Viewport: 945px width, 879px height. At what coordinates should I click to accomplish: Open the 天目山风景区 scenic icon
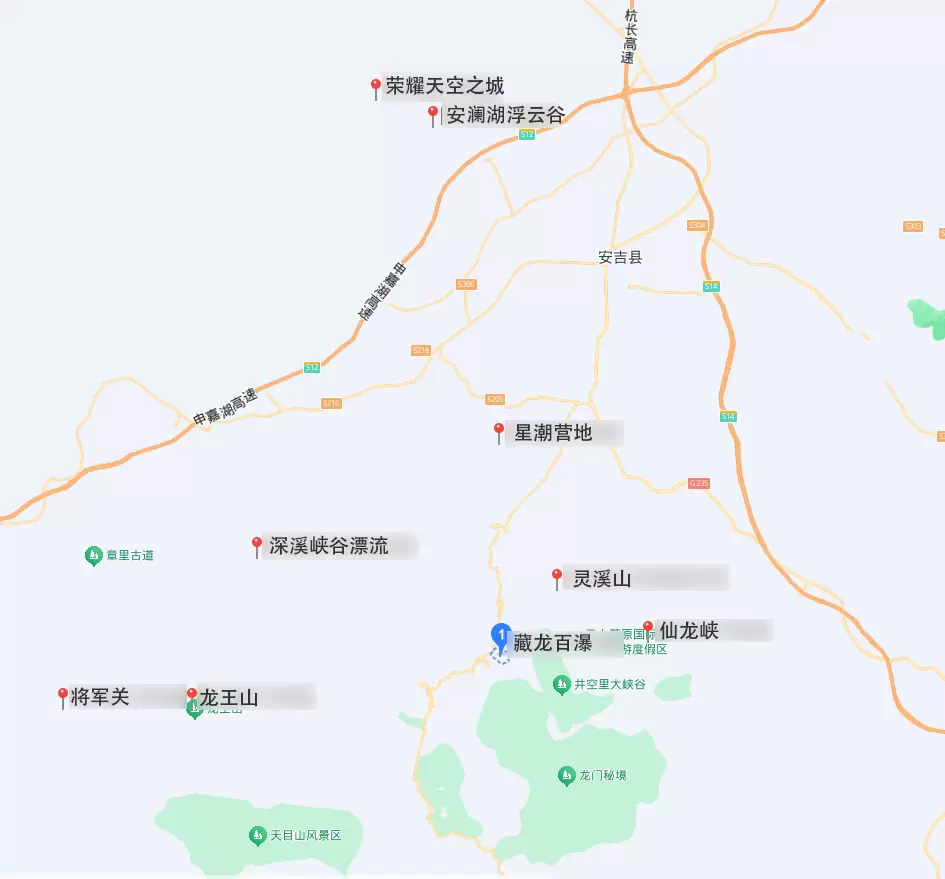click(257, 834)
